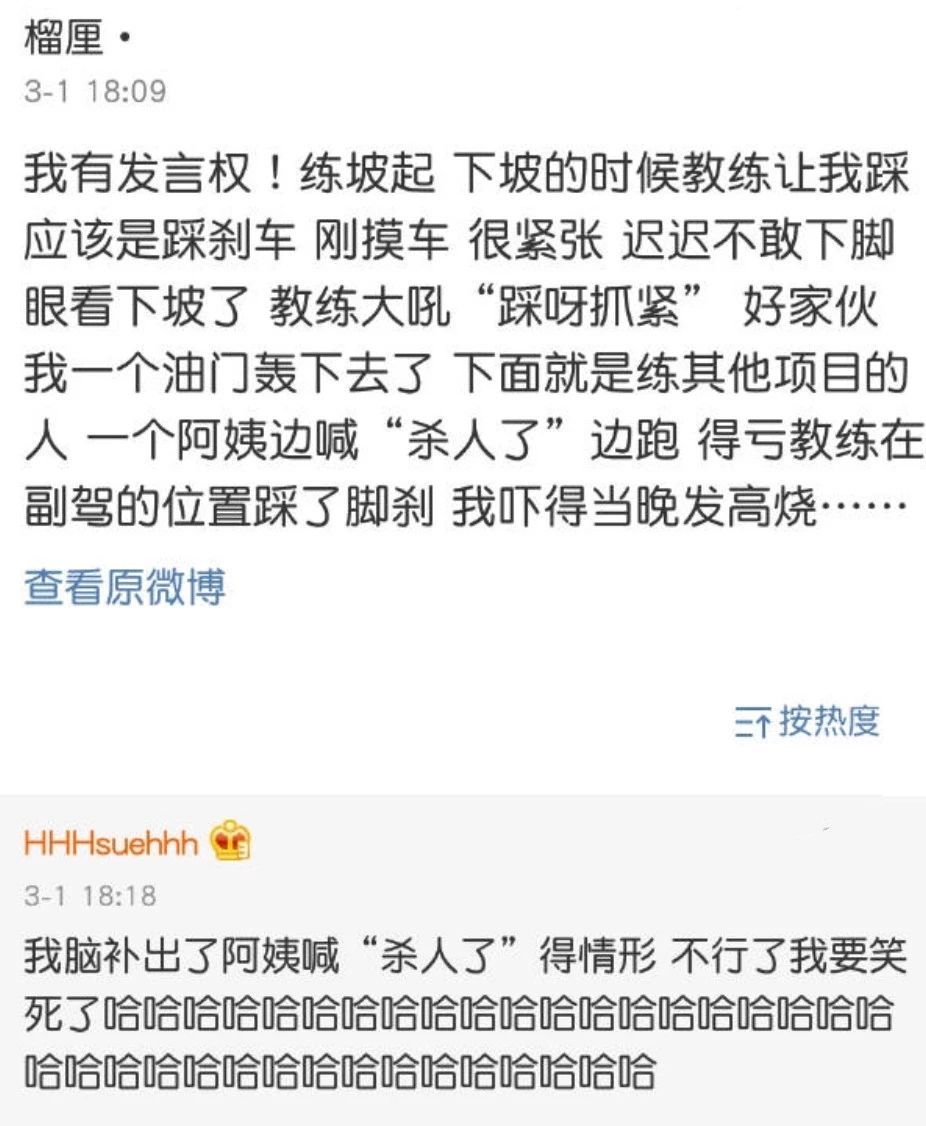Open the 查看原微博 link
926x1126 pixels.
coord(125,586)
